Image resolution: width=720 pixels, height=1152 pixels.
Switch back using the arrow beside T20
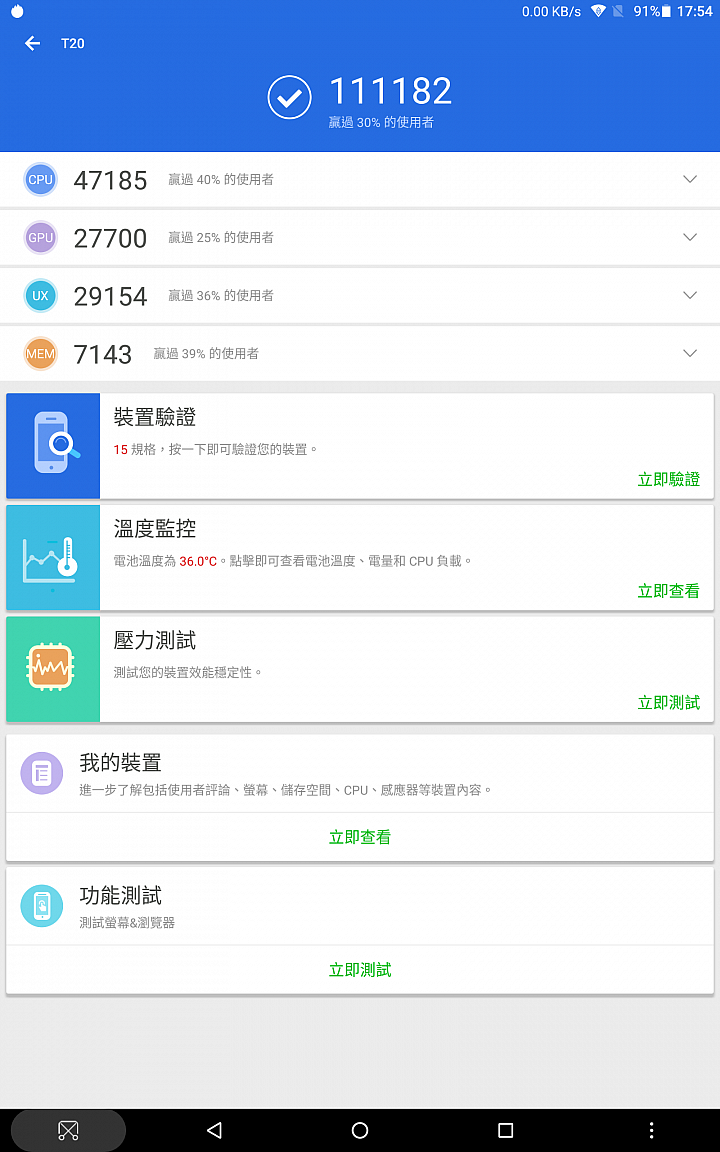point(32,43)
